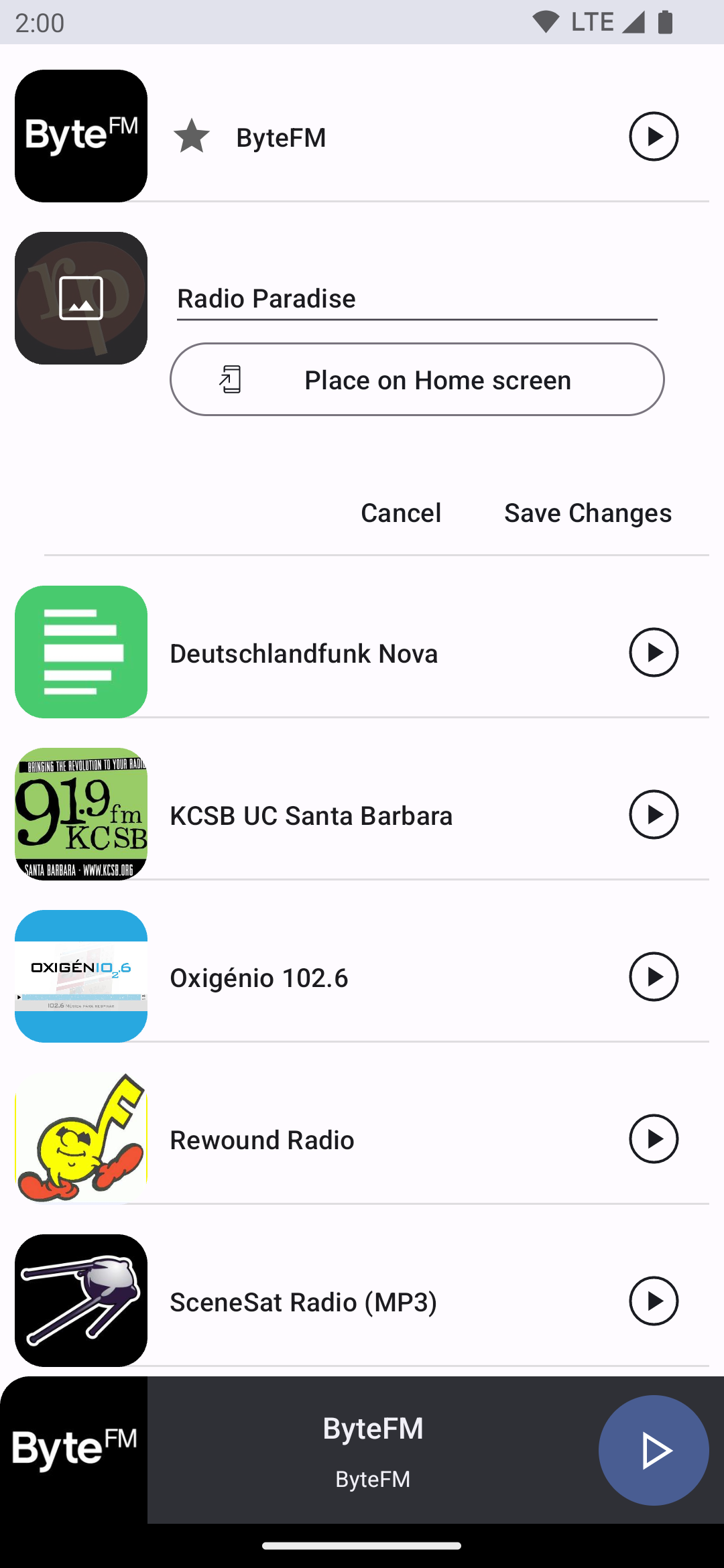Save Changes to the station

click(x=588, y=513)
